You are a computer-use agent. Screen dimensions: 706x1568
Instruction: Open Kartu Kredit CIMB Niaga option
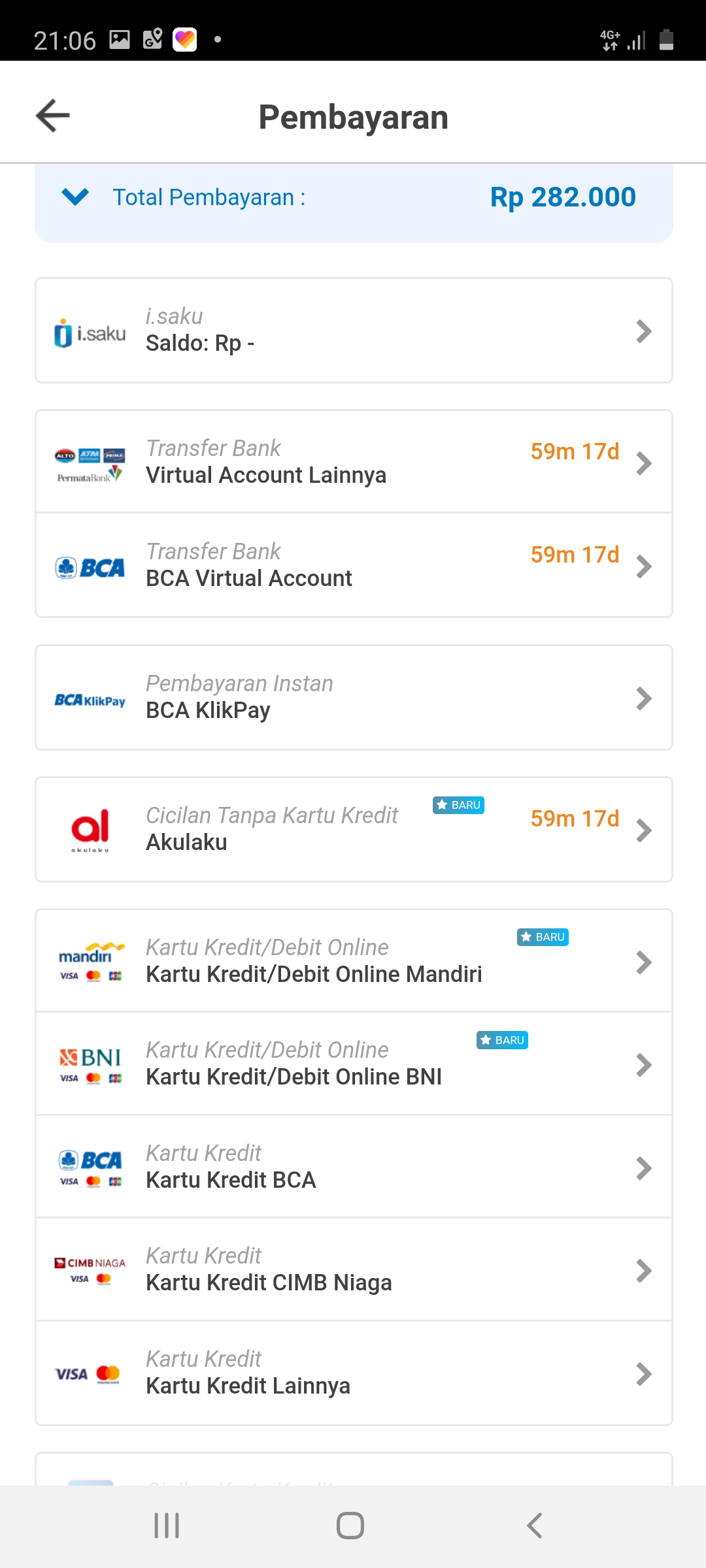pyautogui.click(x=353, y=1269)
